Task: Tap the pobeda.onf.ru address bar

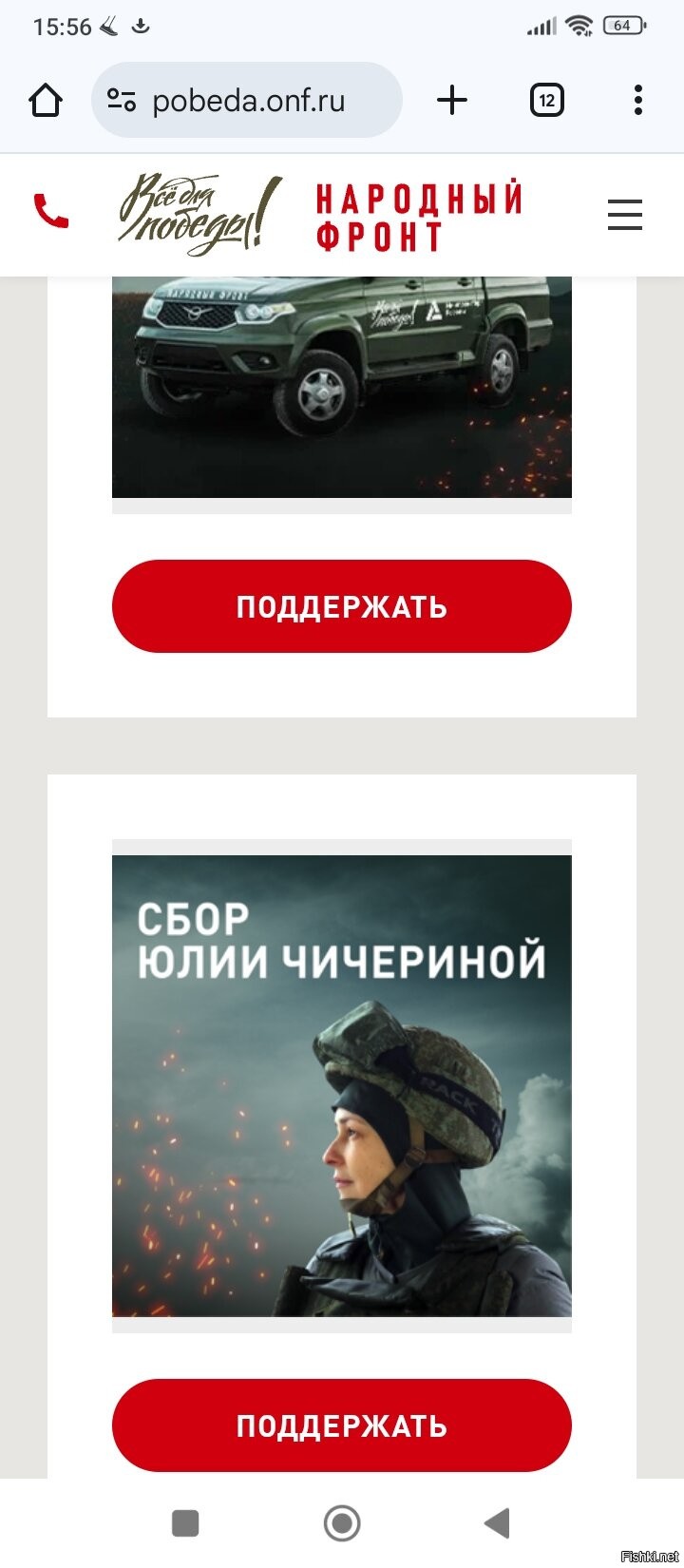Action: 247,100
